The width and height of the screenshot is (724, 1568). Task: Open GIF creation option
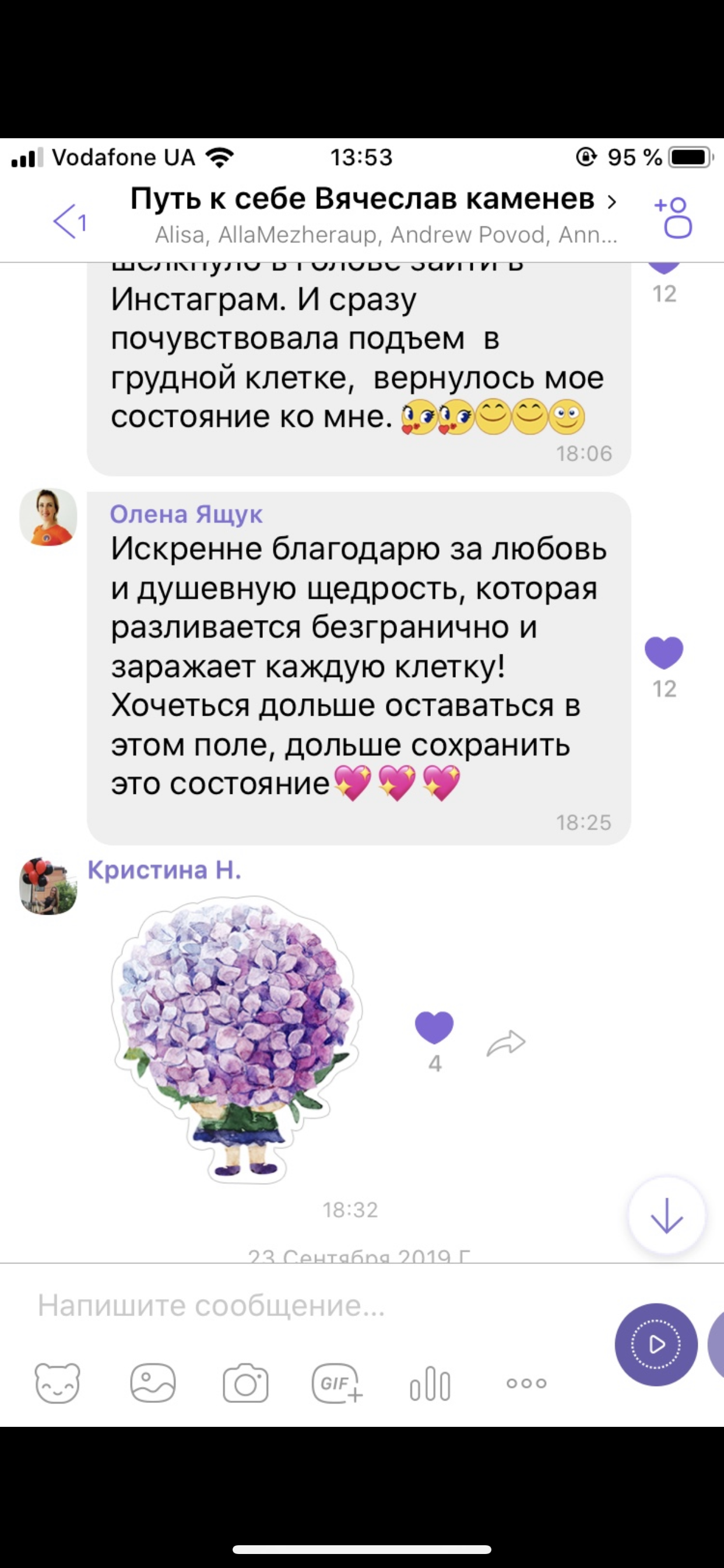tap(337, 1383)
